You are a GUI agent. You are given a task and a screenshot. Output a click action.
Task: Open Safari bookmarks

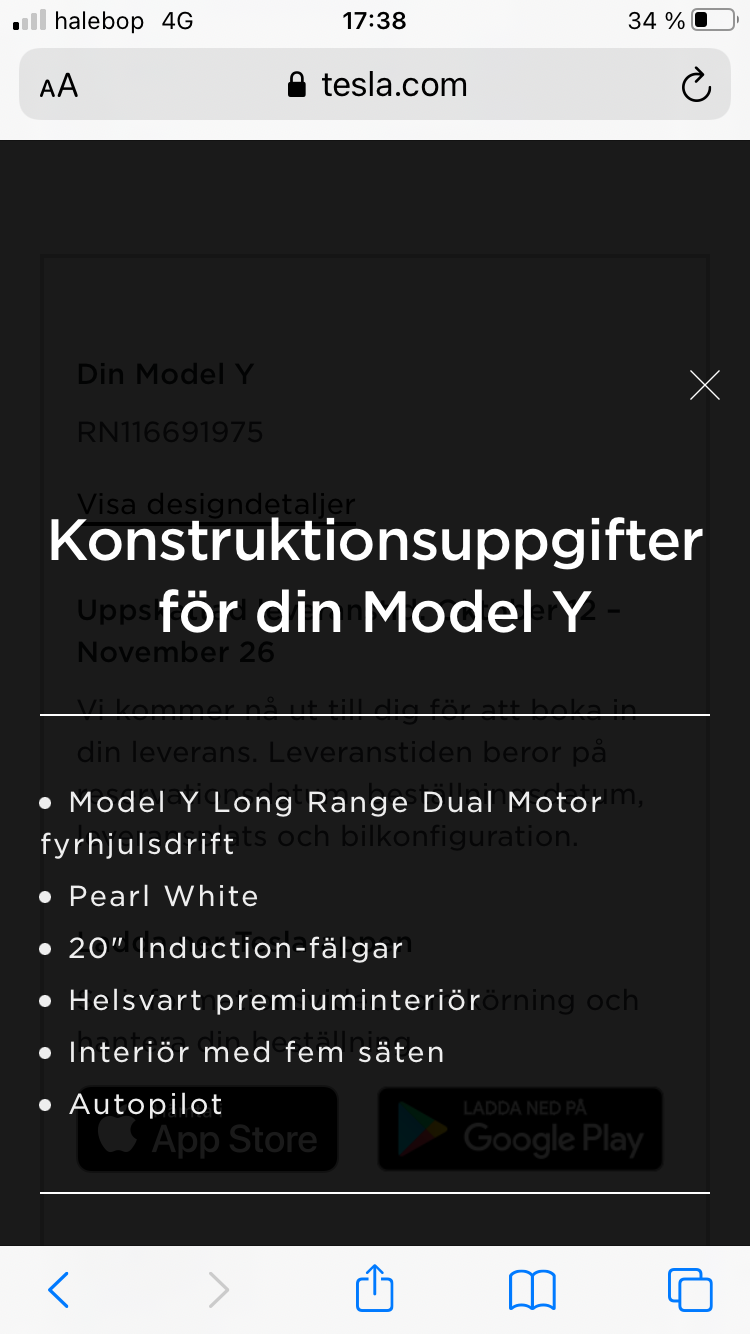point(532,1289)
